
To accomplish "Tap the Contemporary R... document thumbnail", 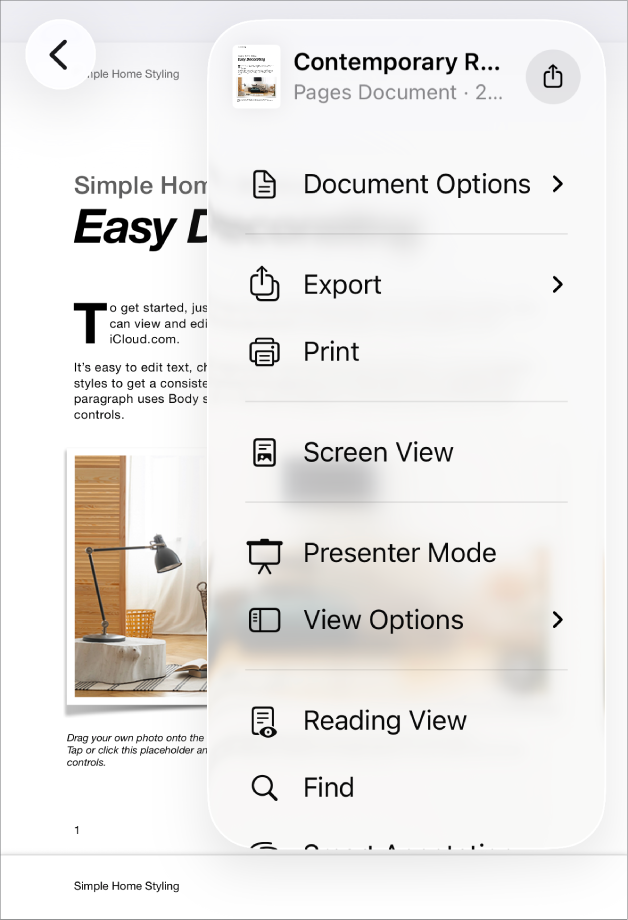I will 256,77.
